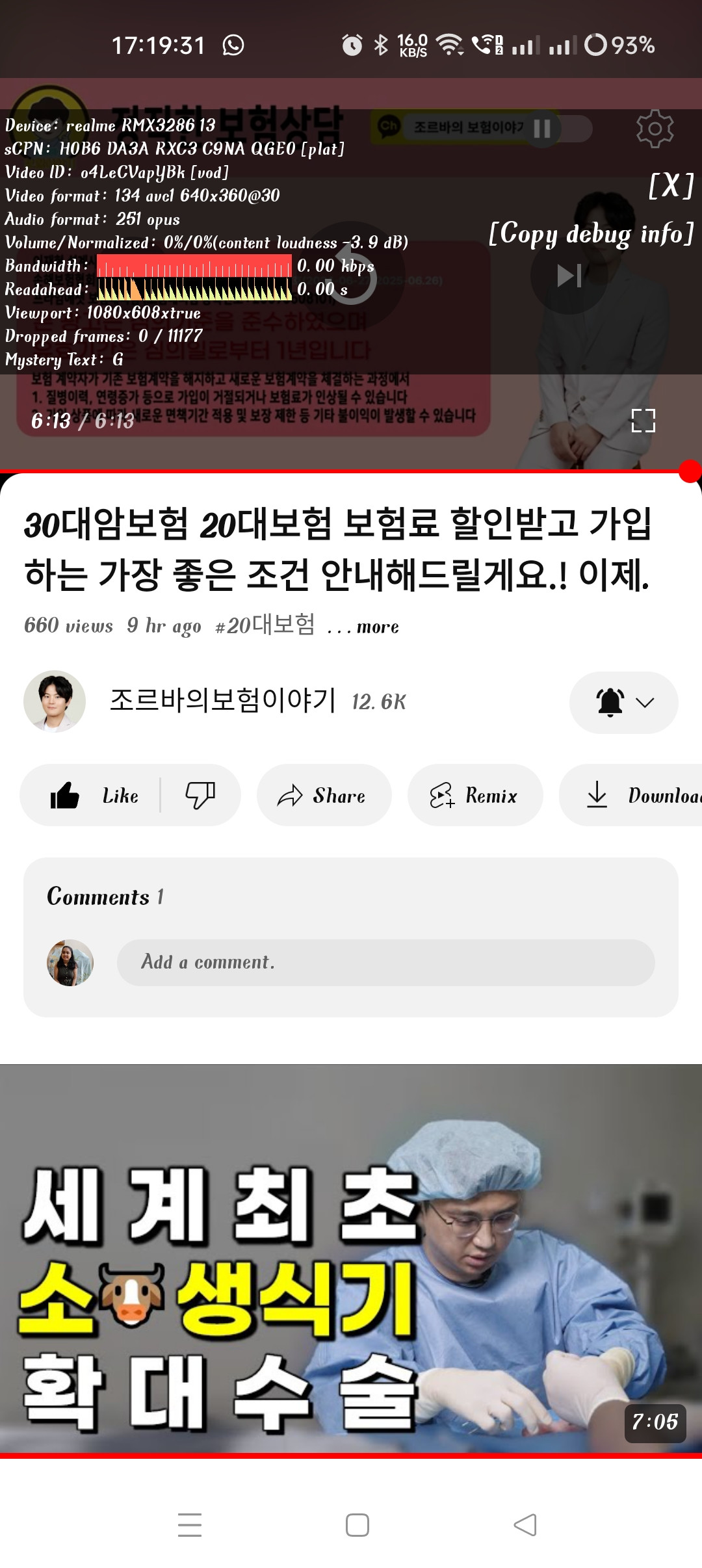Open subscription notification bell dropdown
The height and width of the screenshot is (1568, 702).
[623, 702]
